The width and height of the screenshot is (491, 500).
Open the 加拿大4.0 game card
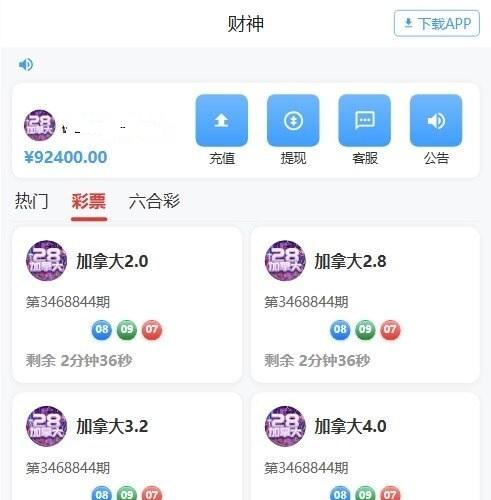(x=365, y=446)
